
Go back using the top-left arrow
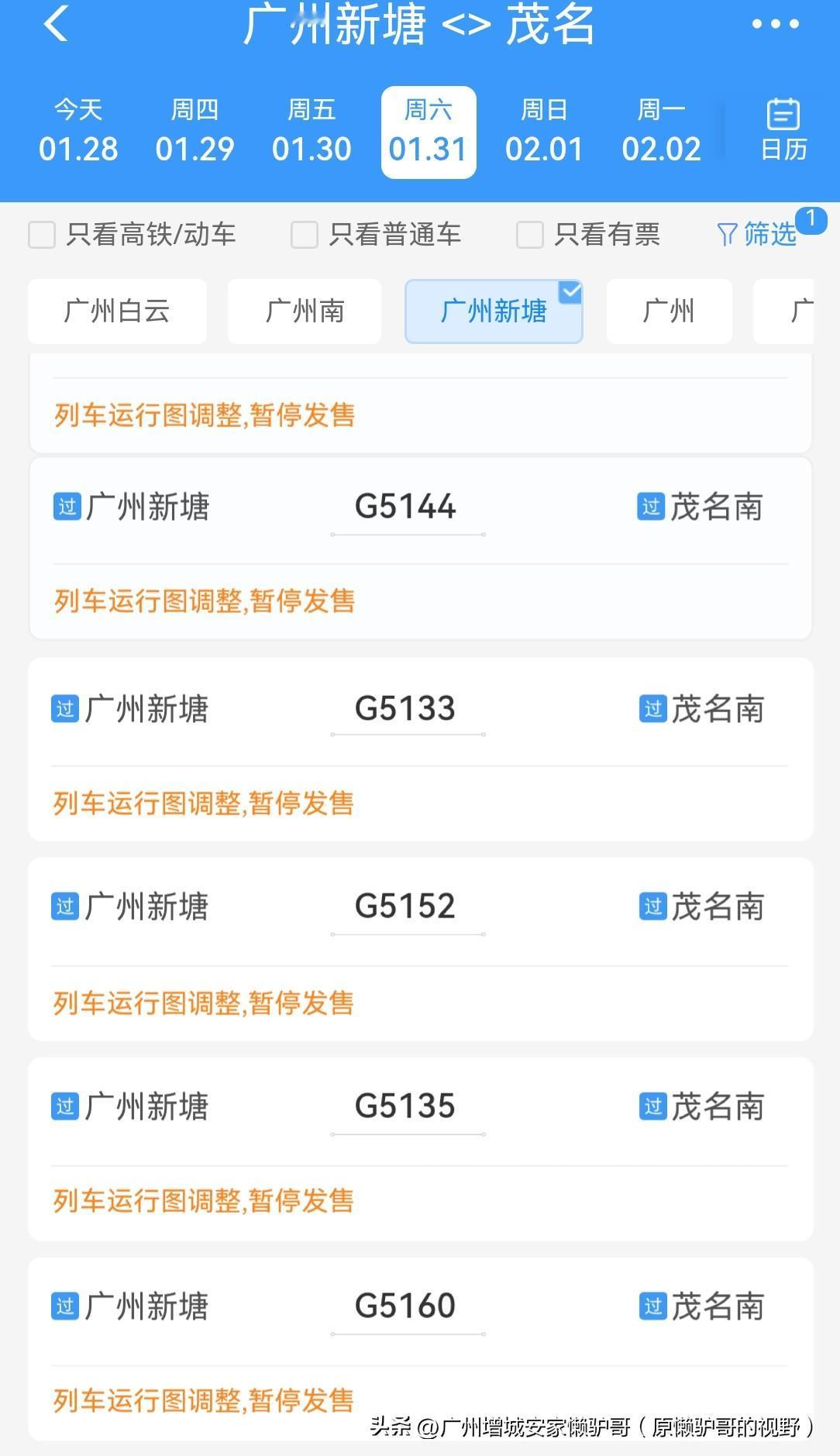tap(56, 23)
